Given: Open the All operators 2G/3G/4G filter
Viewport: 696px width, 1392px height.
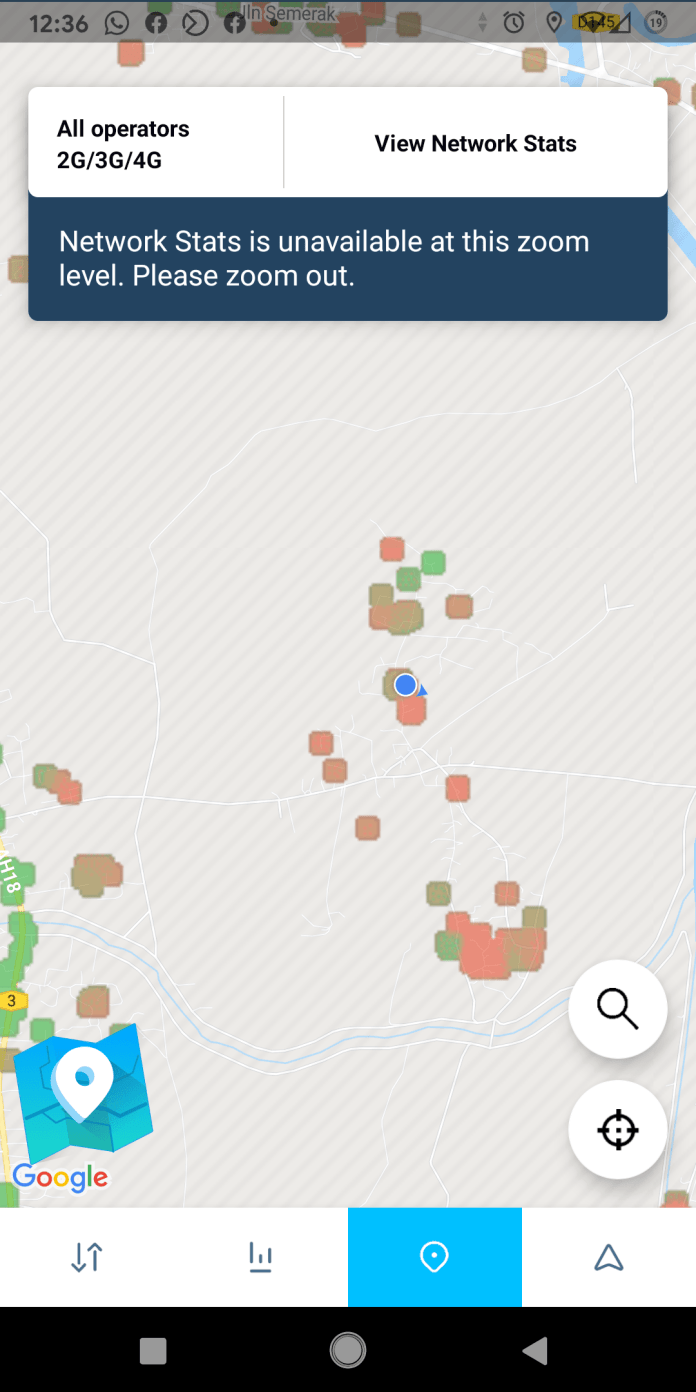Looking at the screenshot, I should point(156,143).
